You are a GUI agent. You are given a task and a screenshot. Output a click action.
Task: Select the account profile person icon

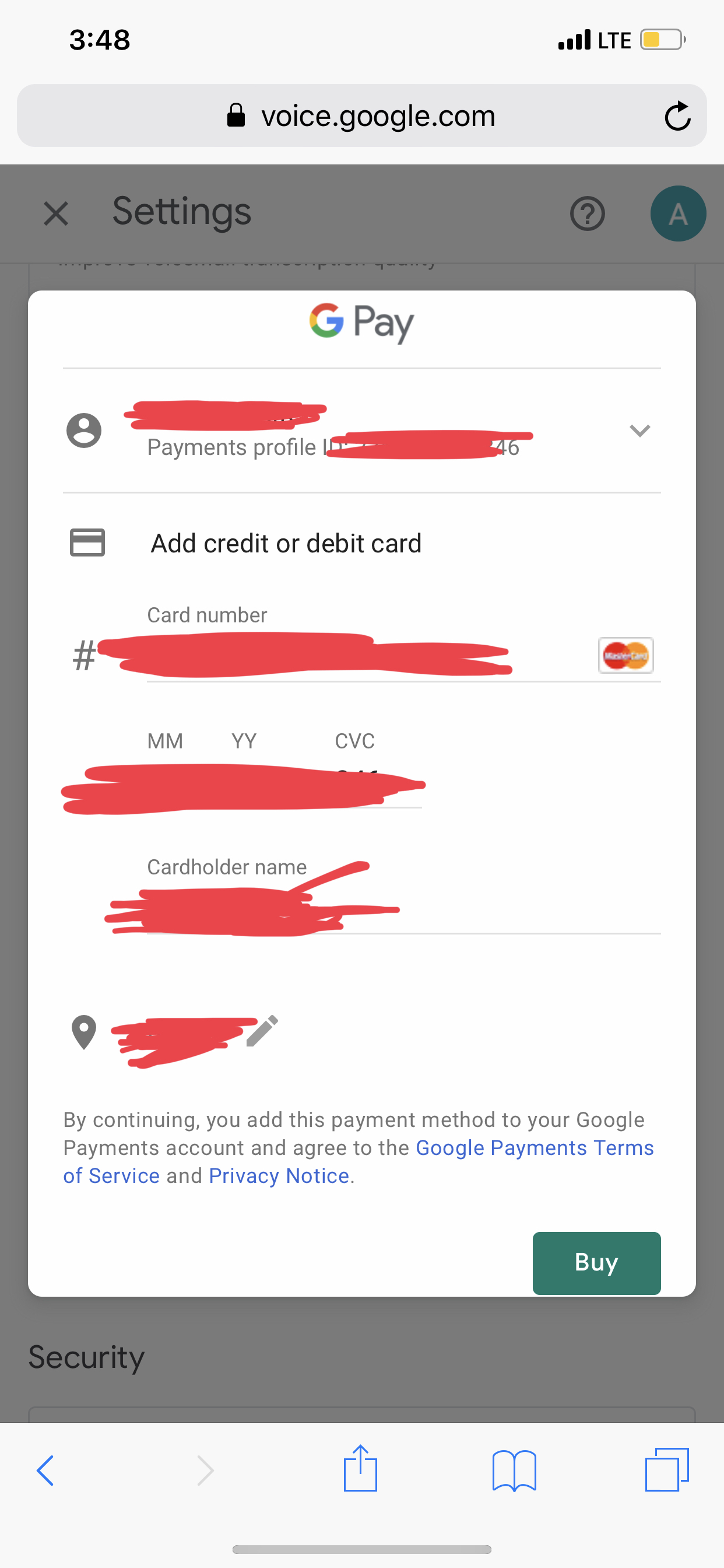coord(84,431)
